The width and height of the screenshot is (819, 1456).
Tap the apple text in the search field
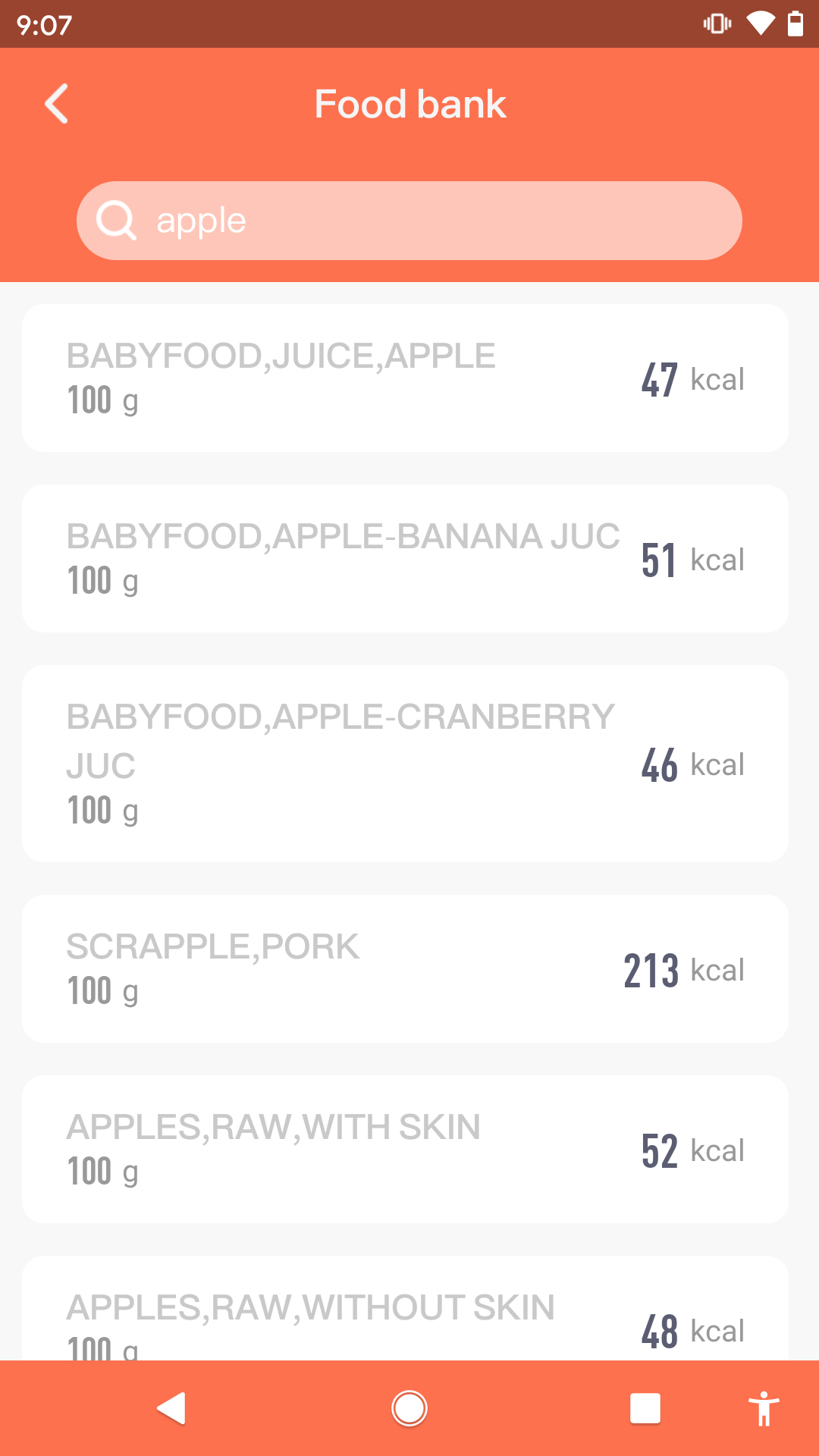[200, 220]
